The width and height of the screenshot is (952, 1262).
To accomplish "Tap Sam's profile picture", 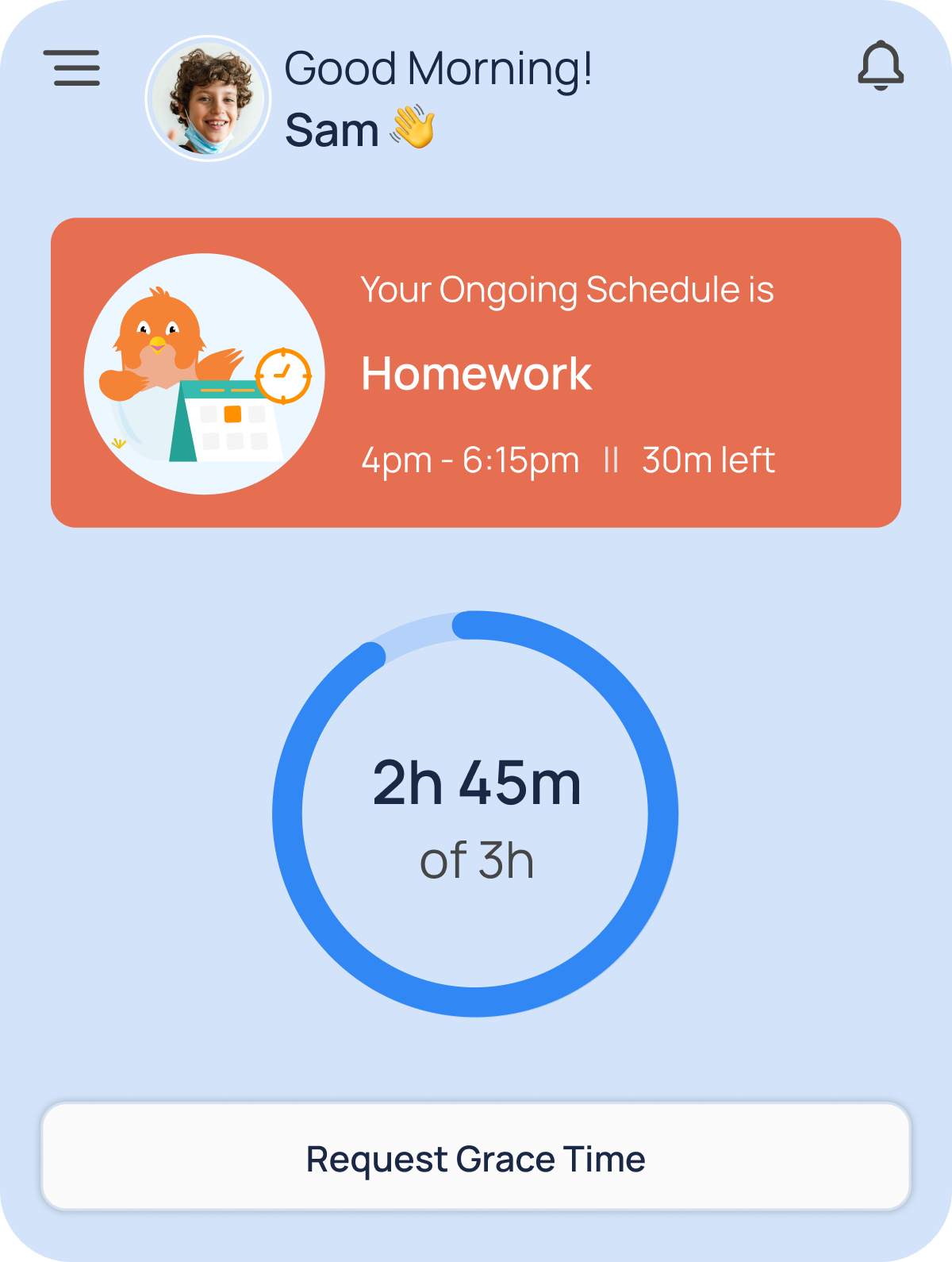I will coord(209,98).
